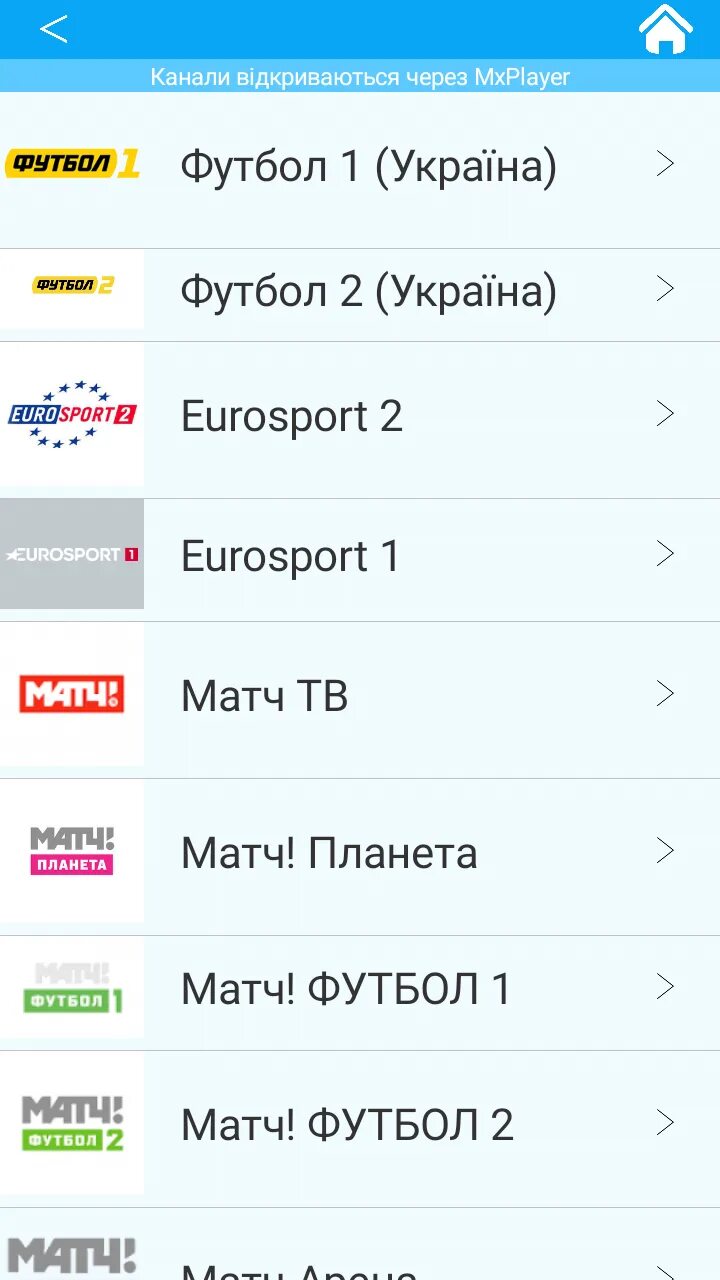Open the home icon in the header

(x=666, y=29)
